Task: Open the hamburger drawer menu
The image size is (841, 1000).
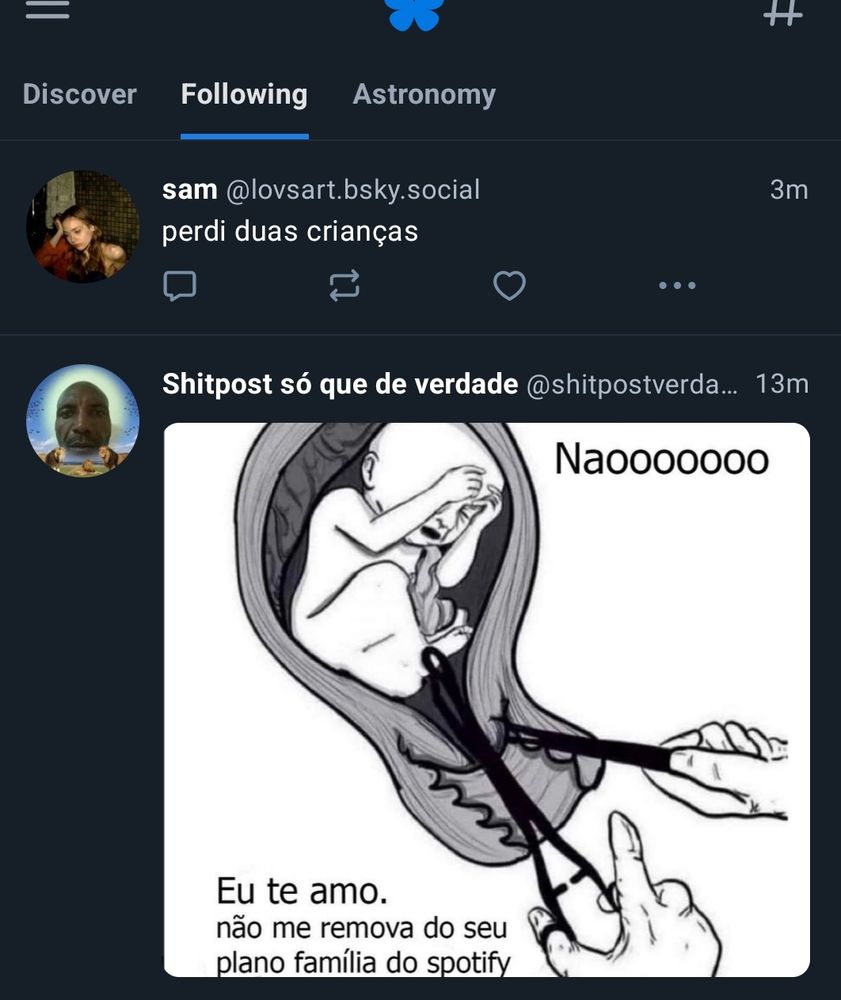Action: [47, 10]
